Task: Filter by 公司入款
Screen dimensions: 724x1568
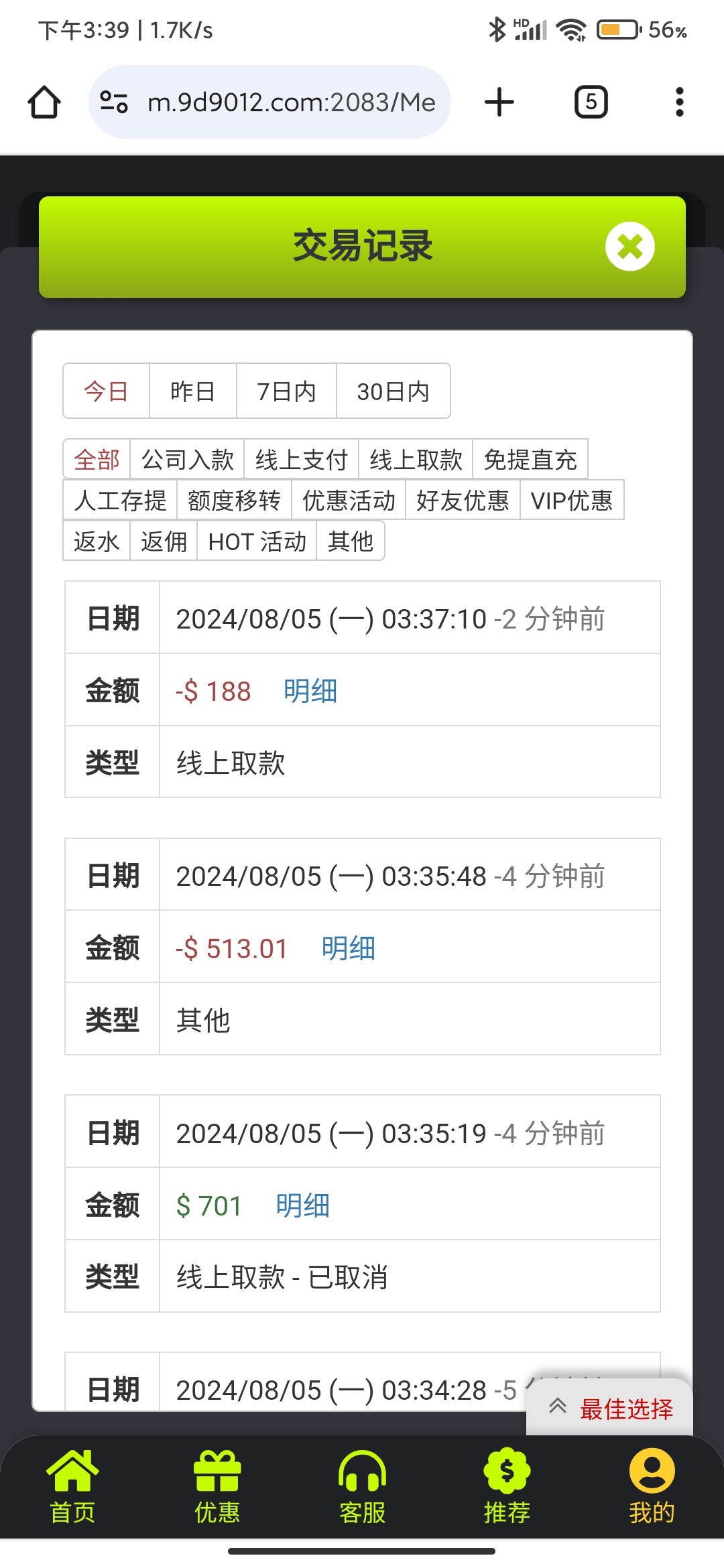Action: [188, 460]
